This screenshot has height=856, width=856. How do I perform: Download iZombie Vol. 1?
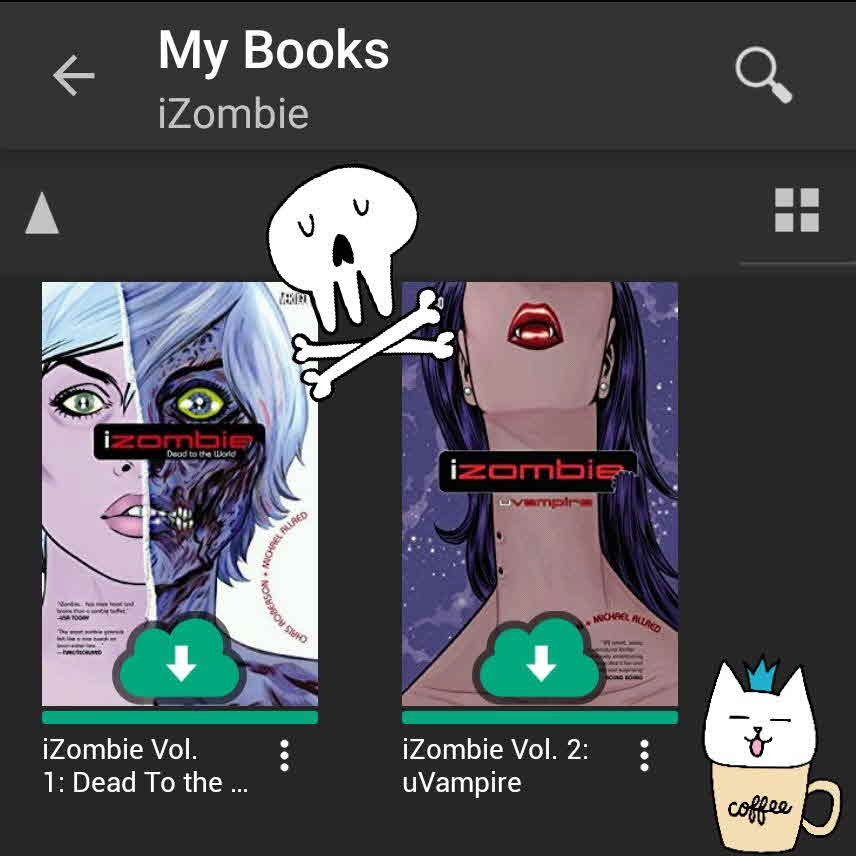point(181,662)
